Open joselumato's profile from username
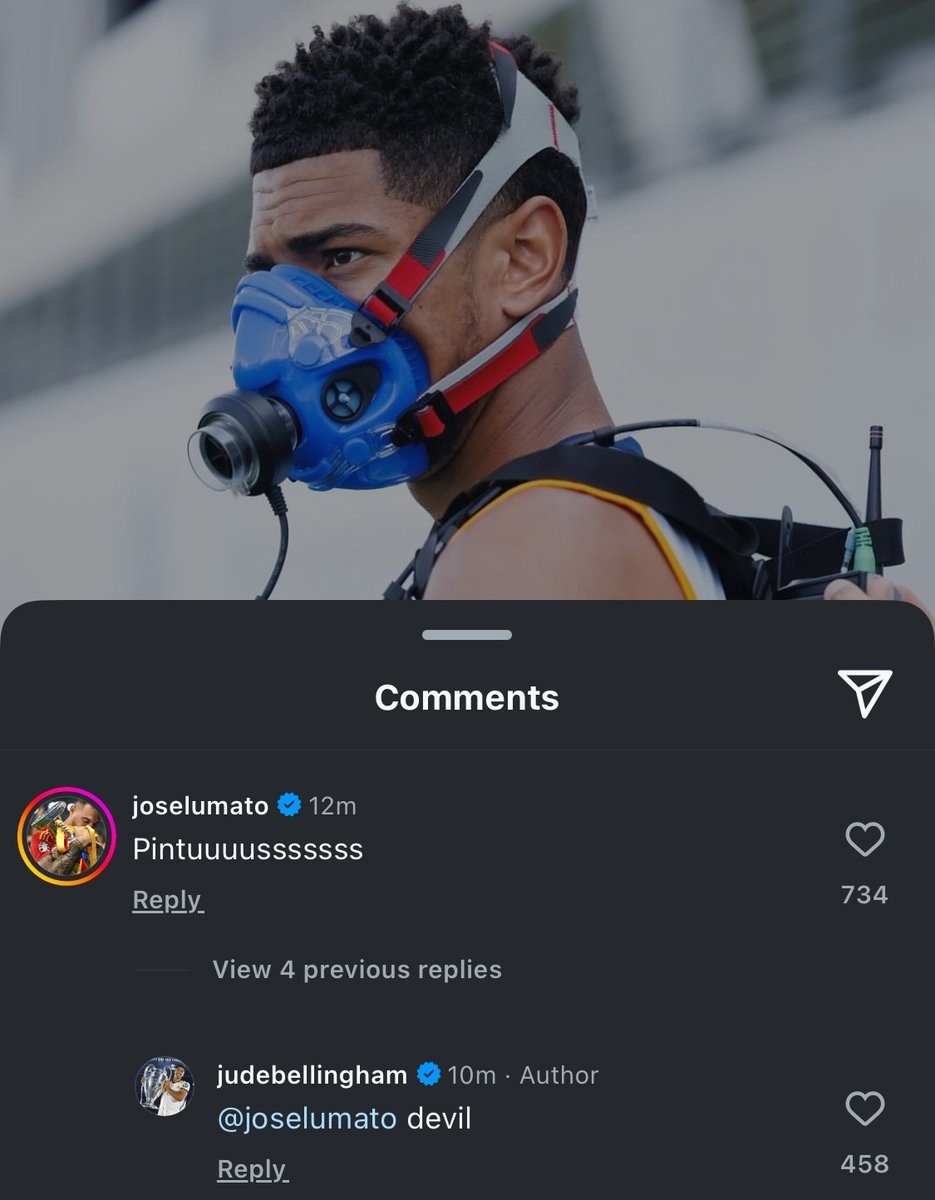Viewport: 935px width, 1200px height. (200, 805)
